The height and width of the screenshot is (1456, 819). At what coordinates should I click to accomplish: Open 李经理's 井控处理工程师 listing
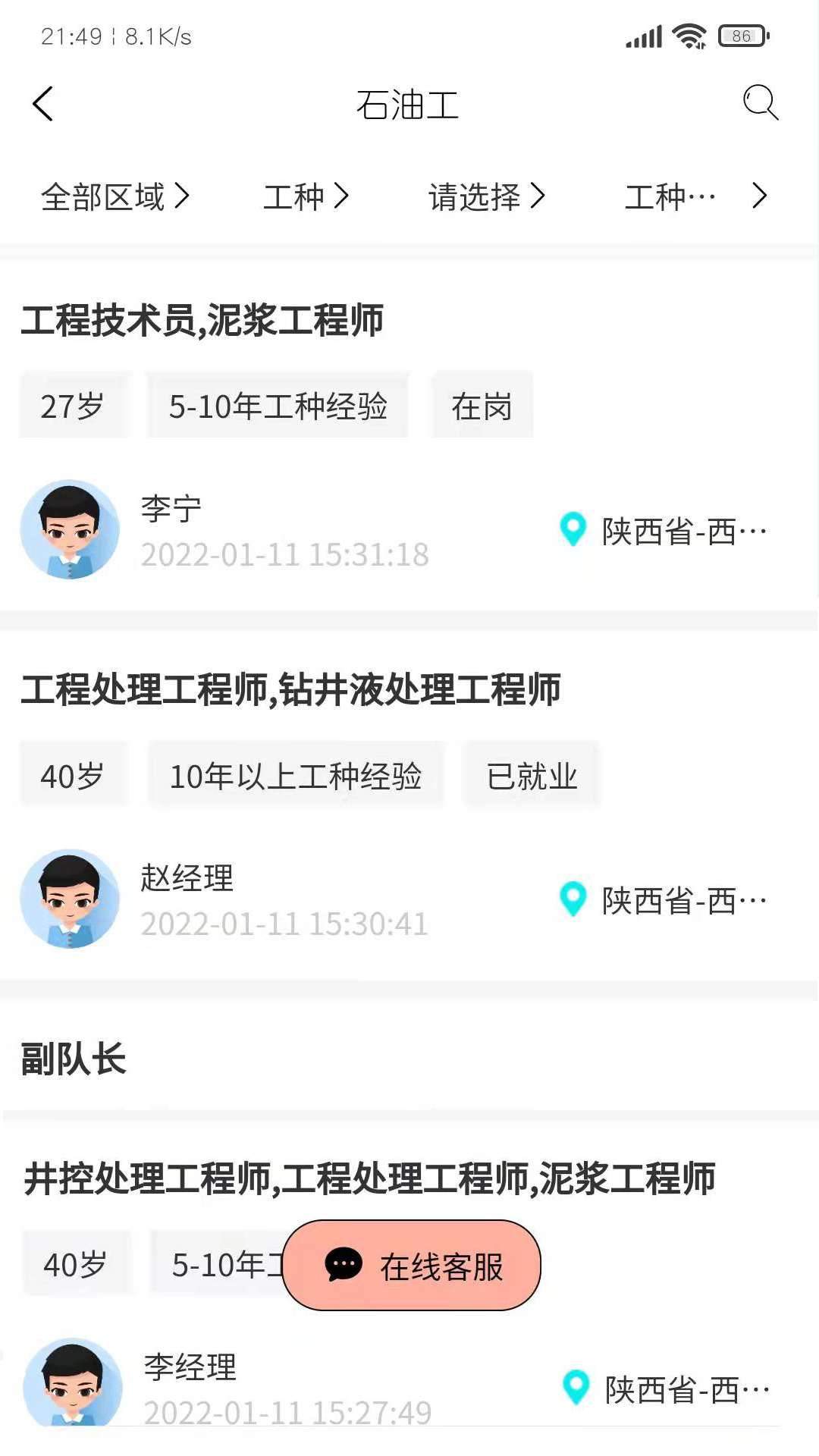pyautogui.click(x=369, y=1179)
